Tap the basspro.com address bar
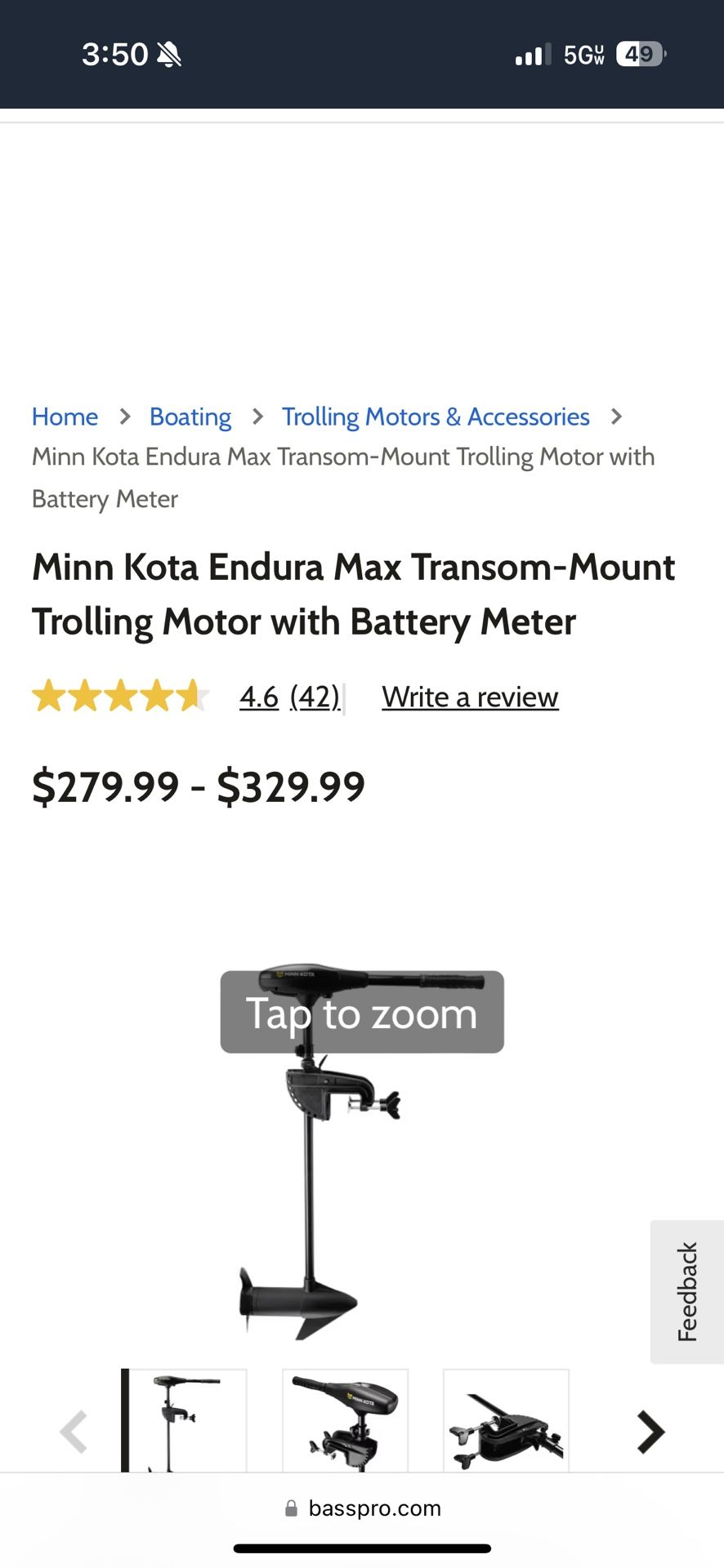Viewport: 724px width, 1568px height. pyautogui.click(x=363, y=1508)
